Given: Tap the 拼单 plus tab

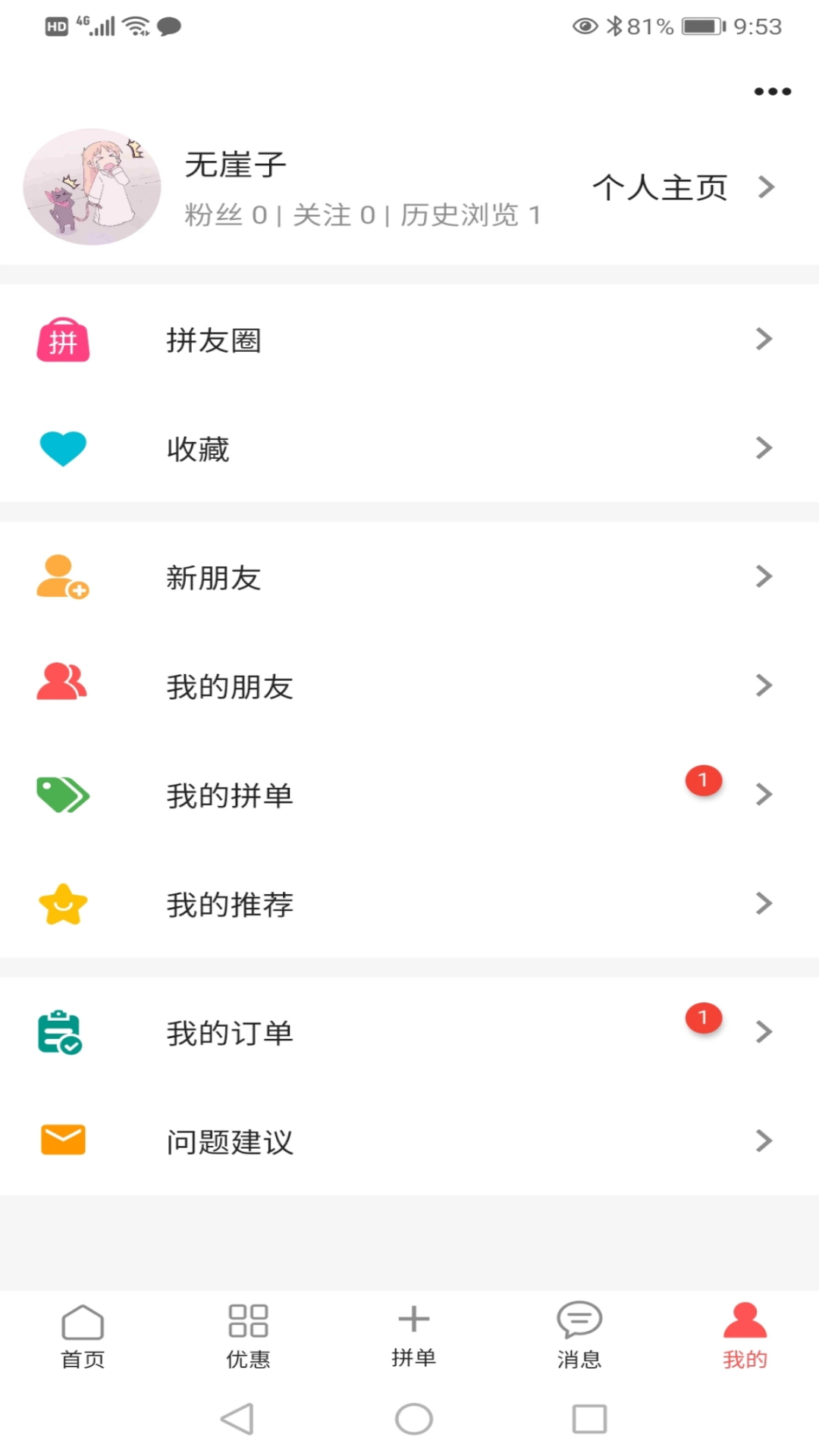Looking at the screenshot, I should point(413,1335).
